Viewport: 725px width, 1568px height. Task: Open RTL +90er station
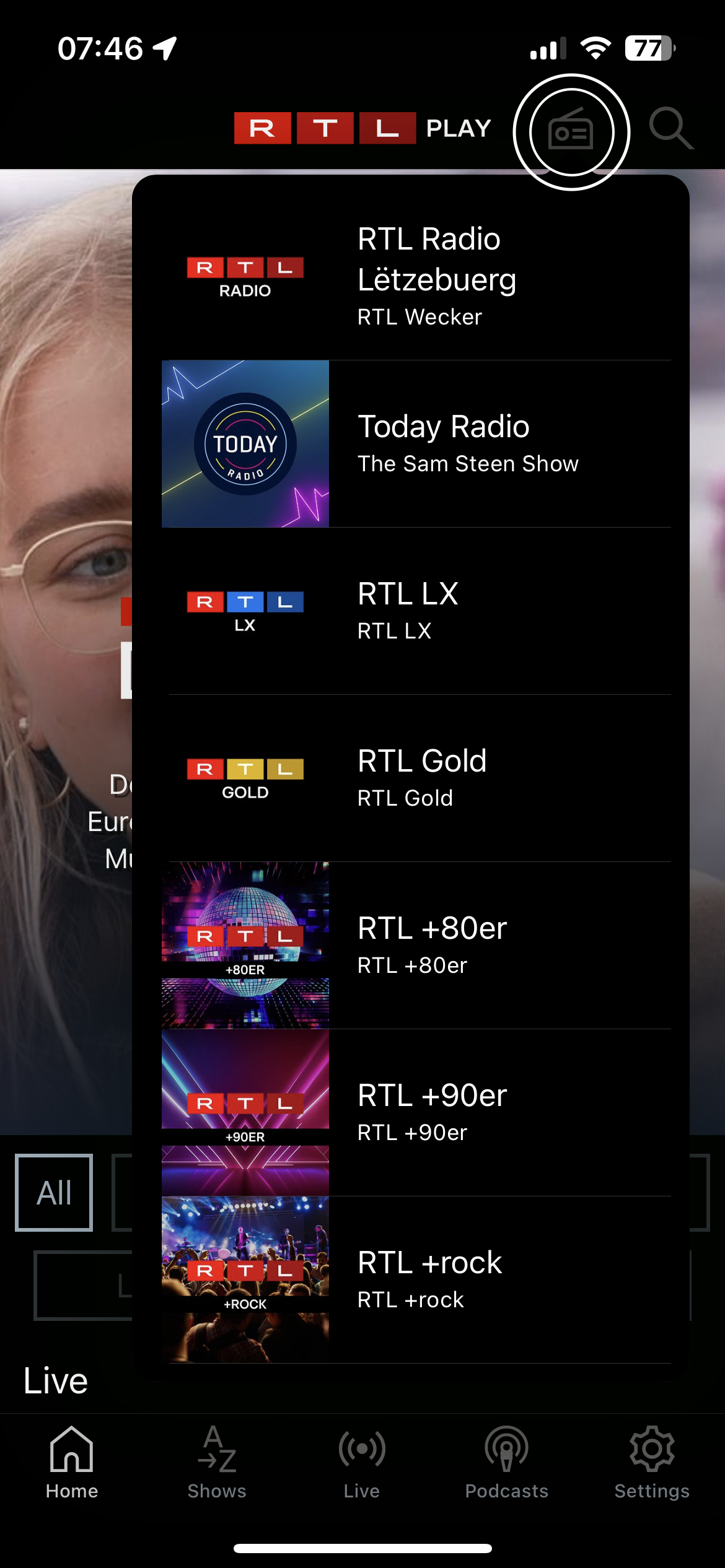coord(416,1112)
